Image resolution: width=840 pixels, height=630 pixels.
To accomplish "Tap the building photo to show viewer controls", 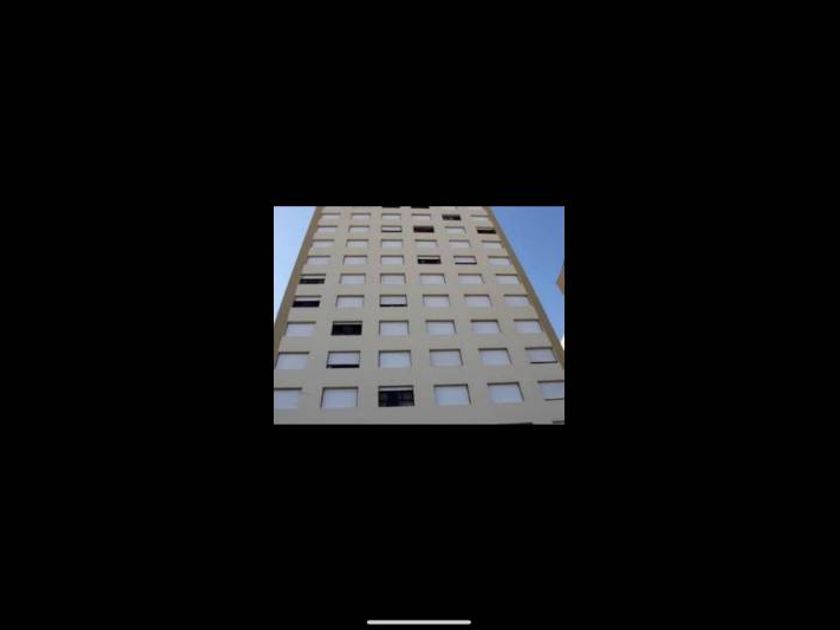I will [419, 315].
